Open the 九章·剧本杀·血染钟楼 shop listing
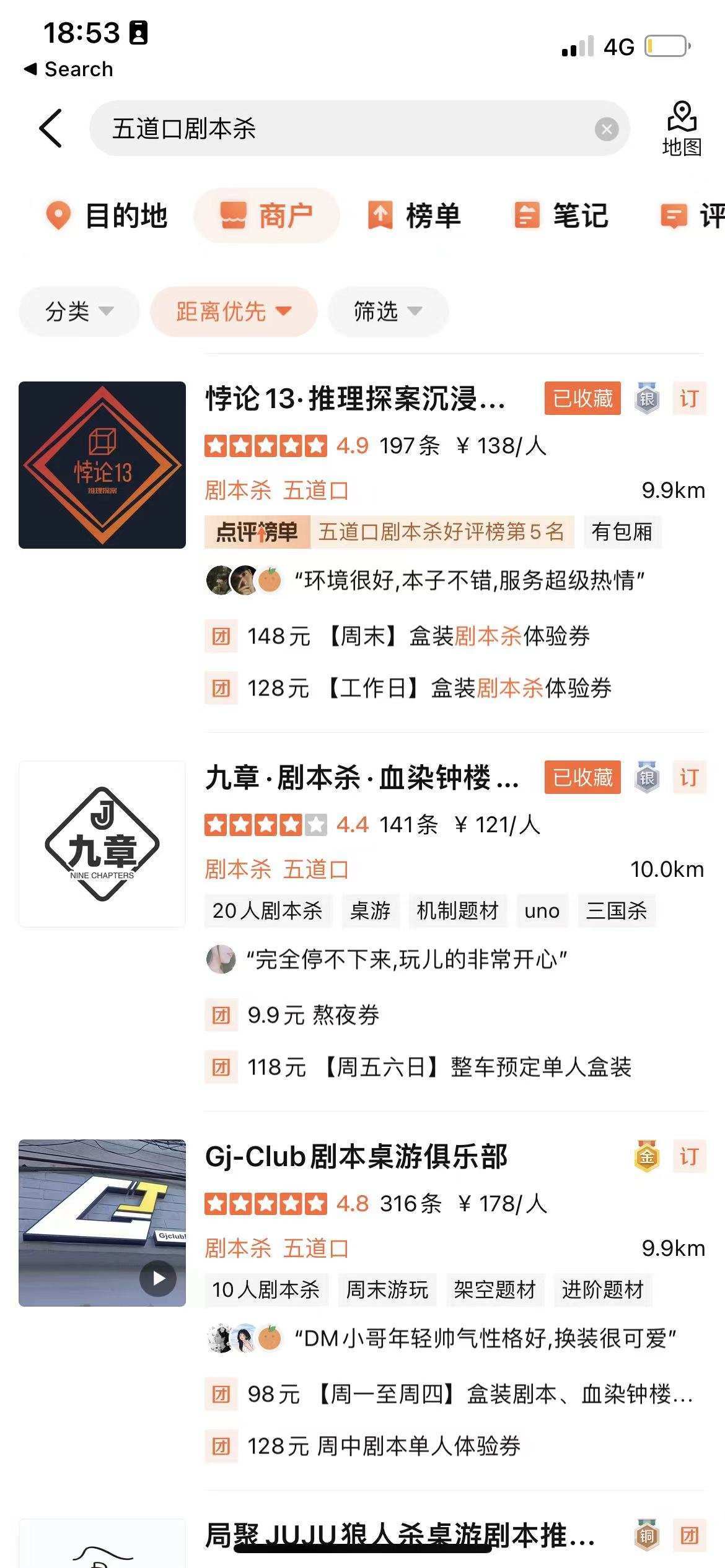The width and height of the screenshot is (725, 1568). pos(362,778)
